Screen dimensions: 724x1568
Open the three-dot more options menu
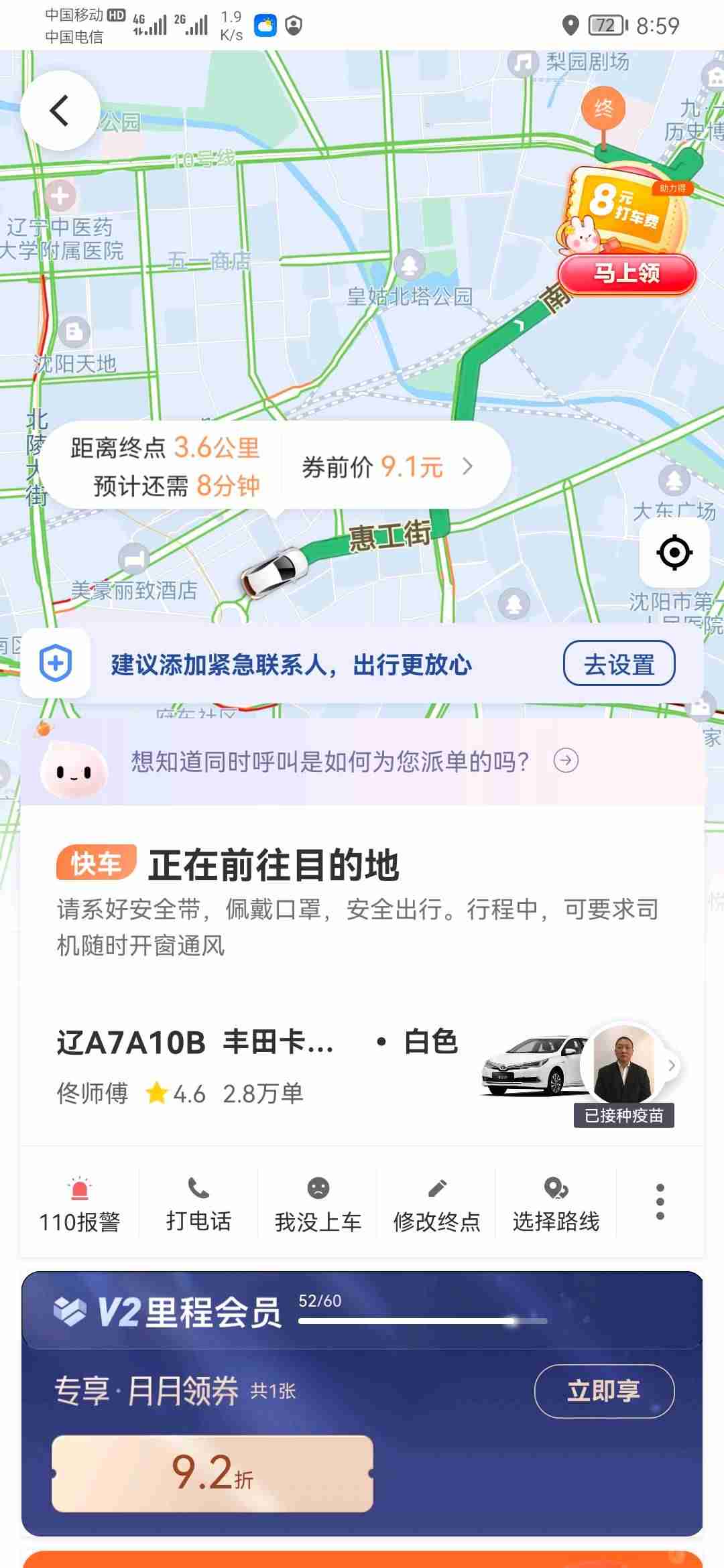coord(660,1202)
